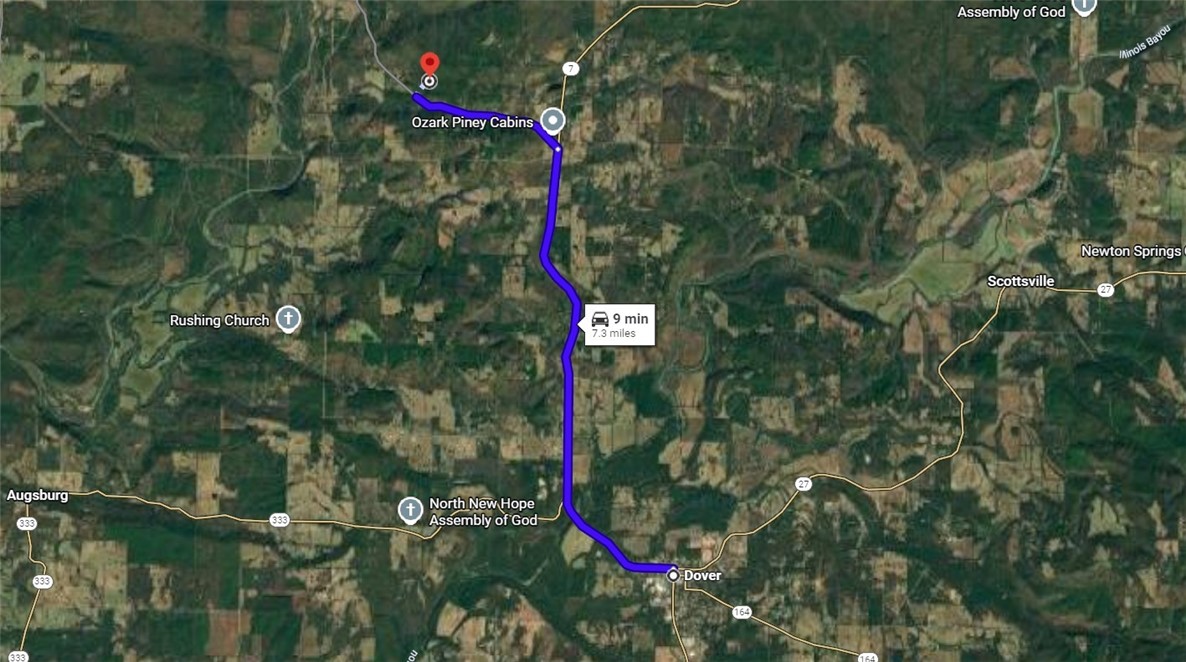The width and height of the screenshot is (1186, 662).
Task: Select the 9 min driving route bubble
Action: tap(619, 324)
